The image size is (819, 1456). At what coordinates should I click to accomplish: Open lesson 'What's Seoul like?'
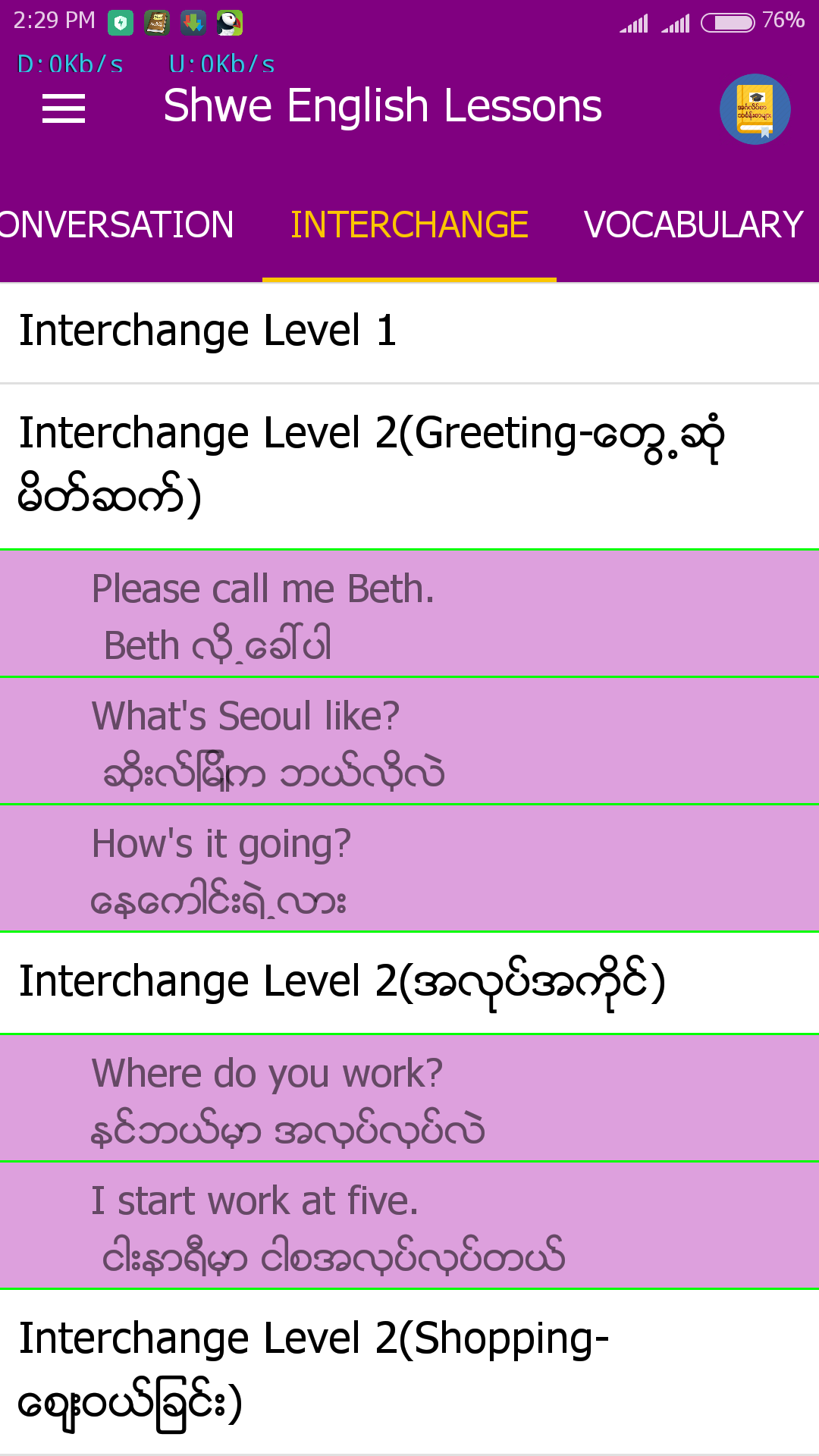[409, 742]
